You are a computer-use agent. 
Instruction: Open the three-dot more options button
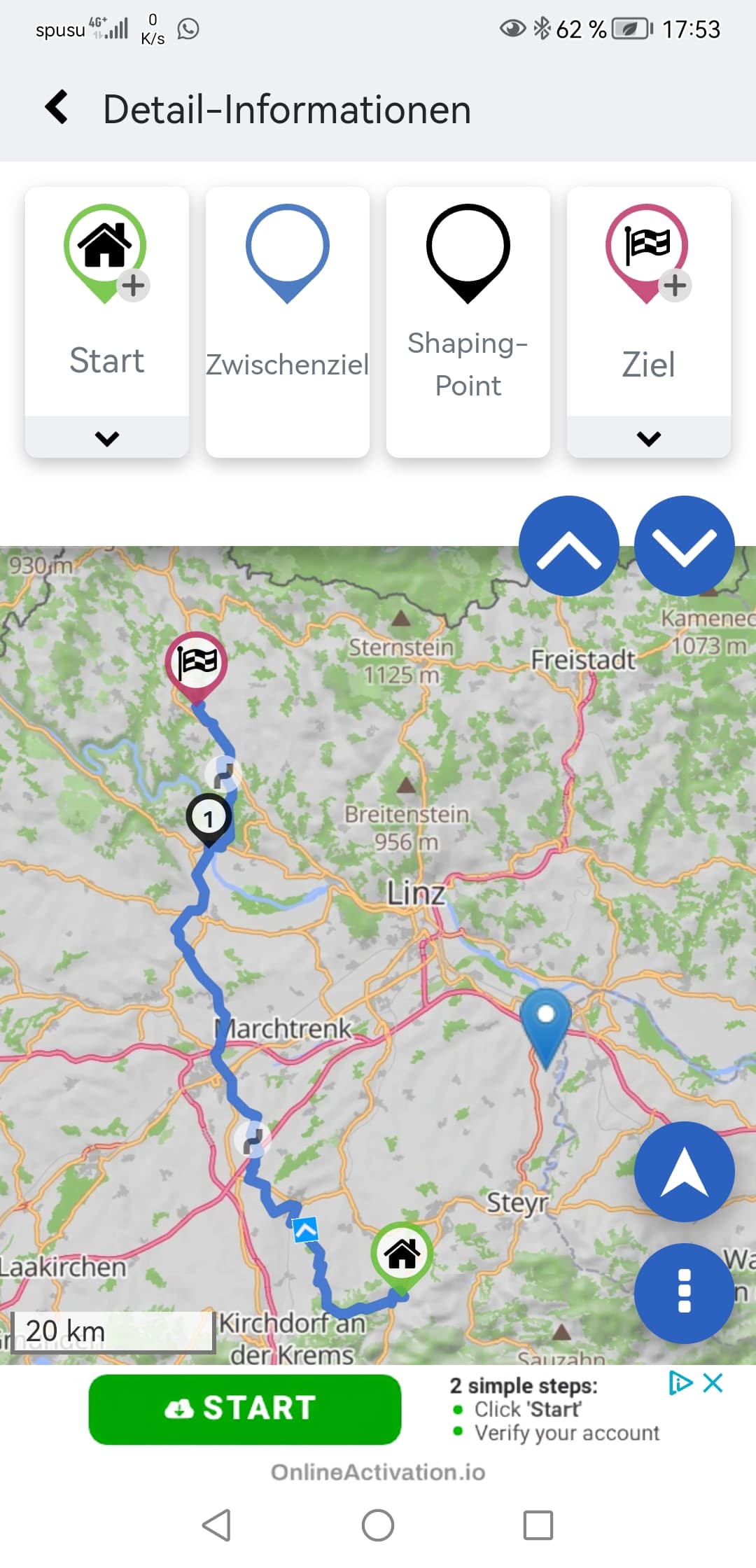(x=684, y=1293)
